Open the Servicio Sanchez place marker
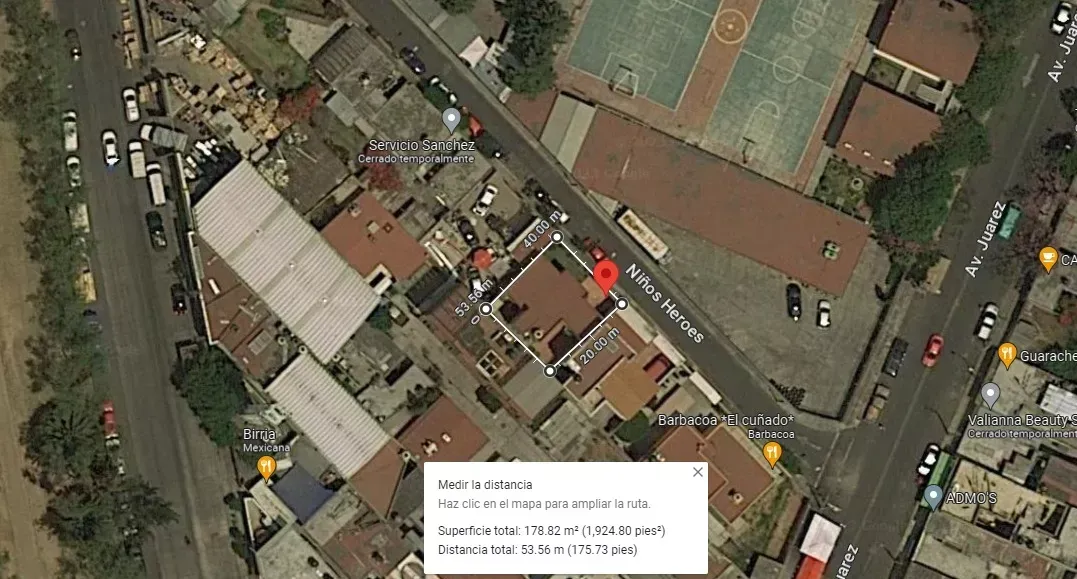Image resolution: width=1077 pixels, height=579 pixels. click(x=451, y=120)
